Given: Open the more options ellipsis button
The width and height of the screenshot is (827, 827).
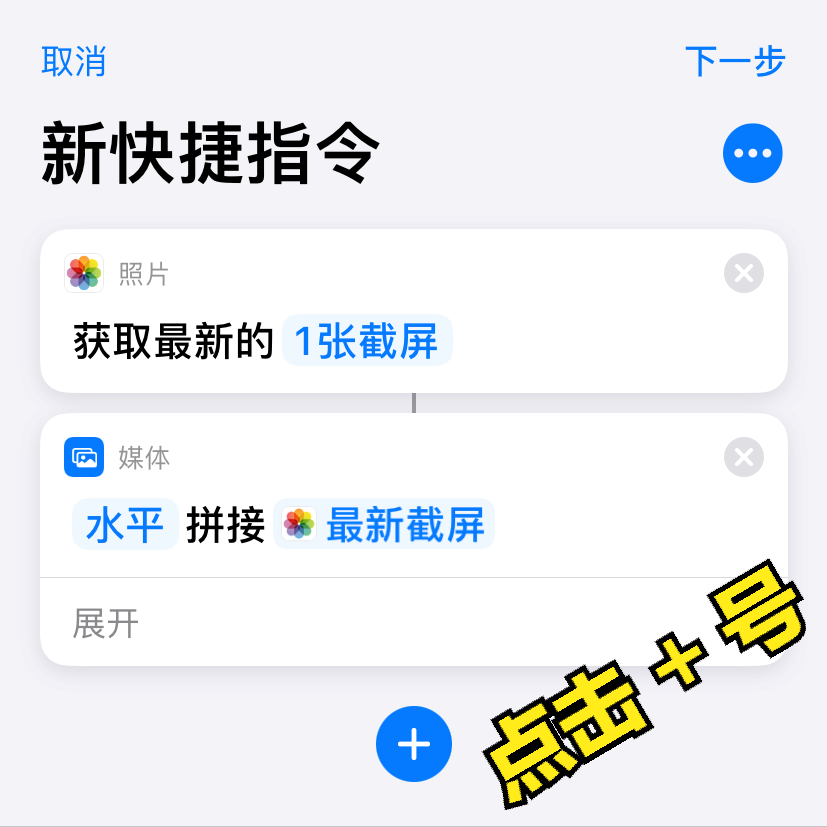Looking at the screenshot, I should 752,154.
